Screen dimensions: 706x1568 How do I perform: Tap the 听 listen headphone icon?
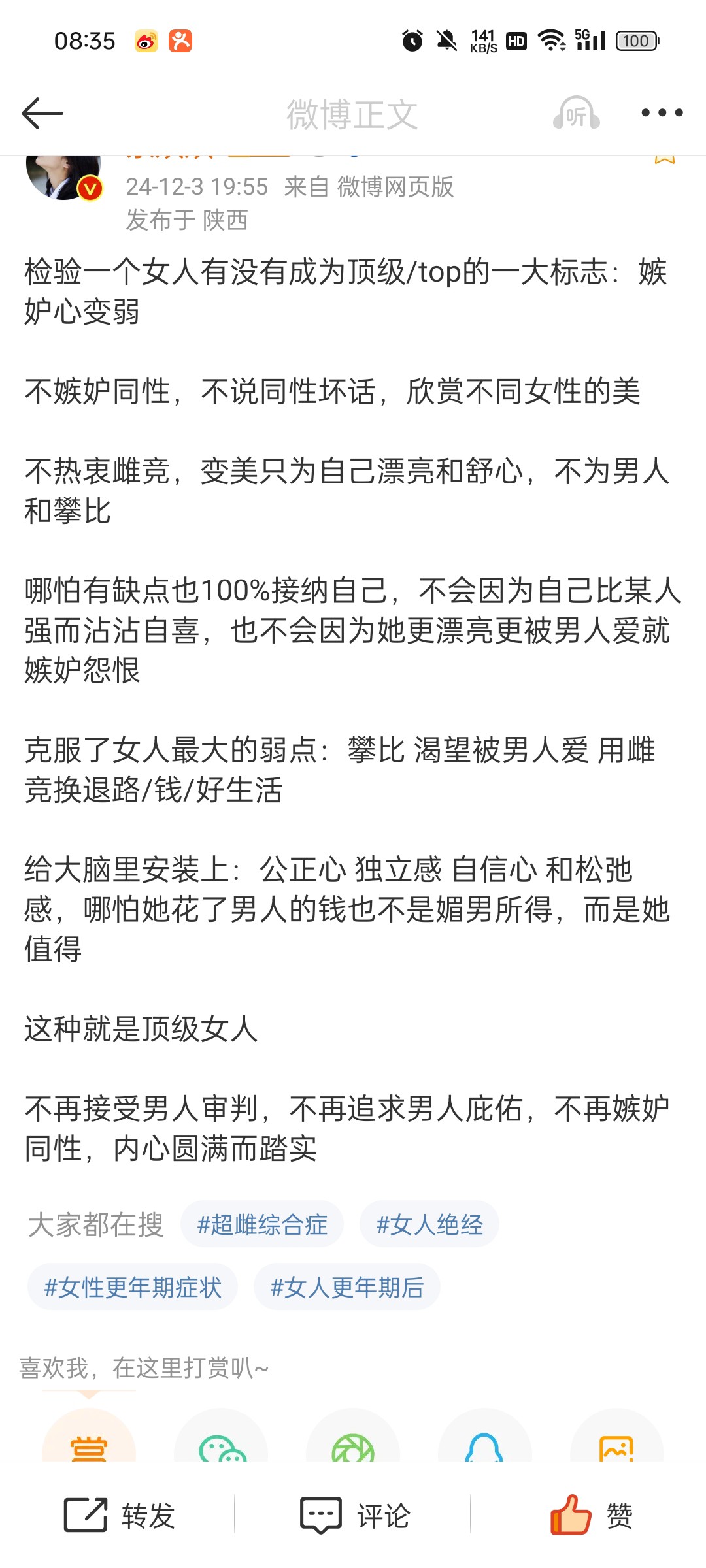coord(576,113)
